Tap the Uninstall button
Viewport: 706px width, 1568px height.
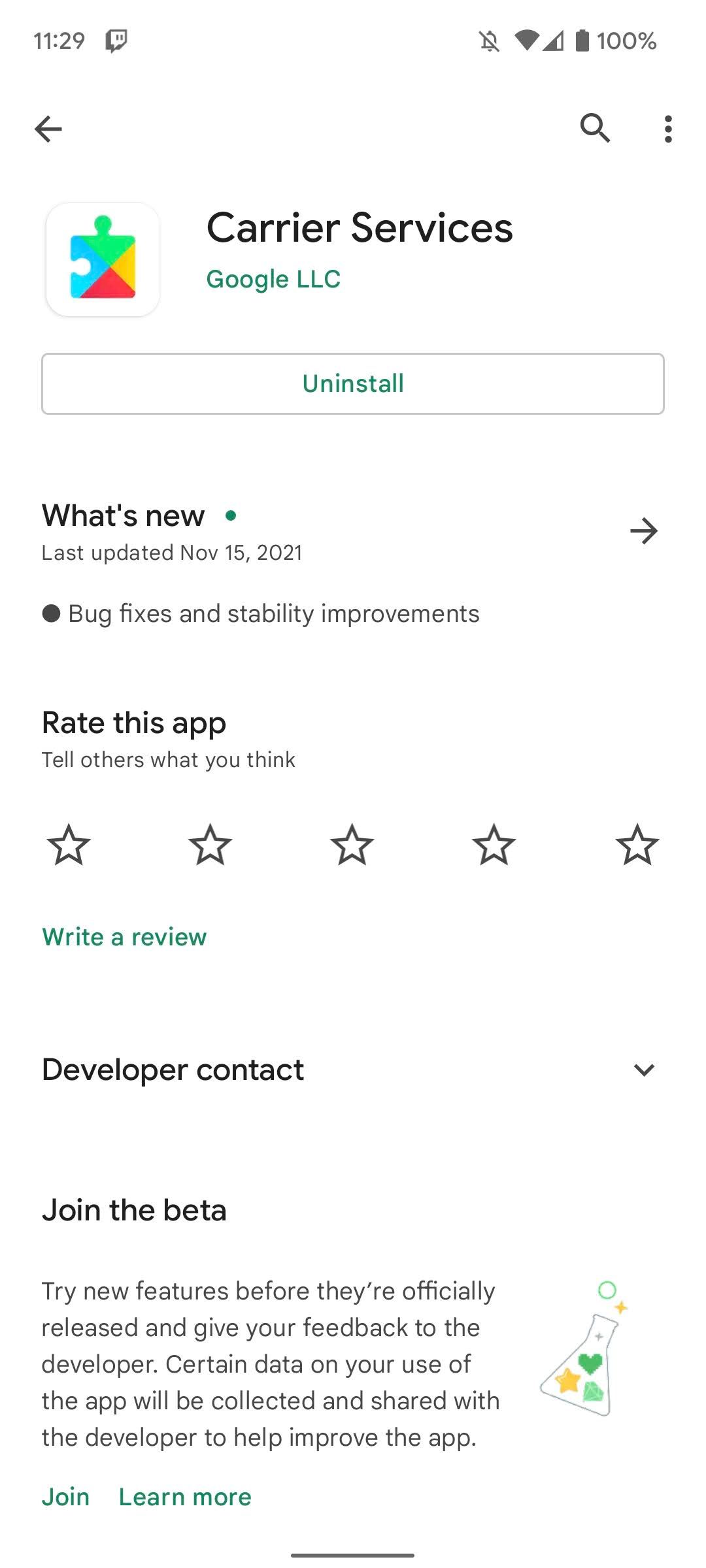tap(353, 384)
